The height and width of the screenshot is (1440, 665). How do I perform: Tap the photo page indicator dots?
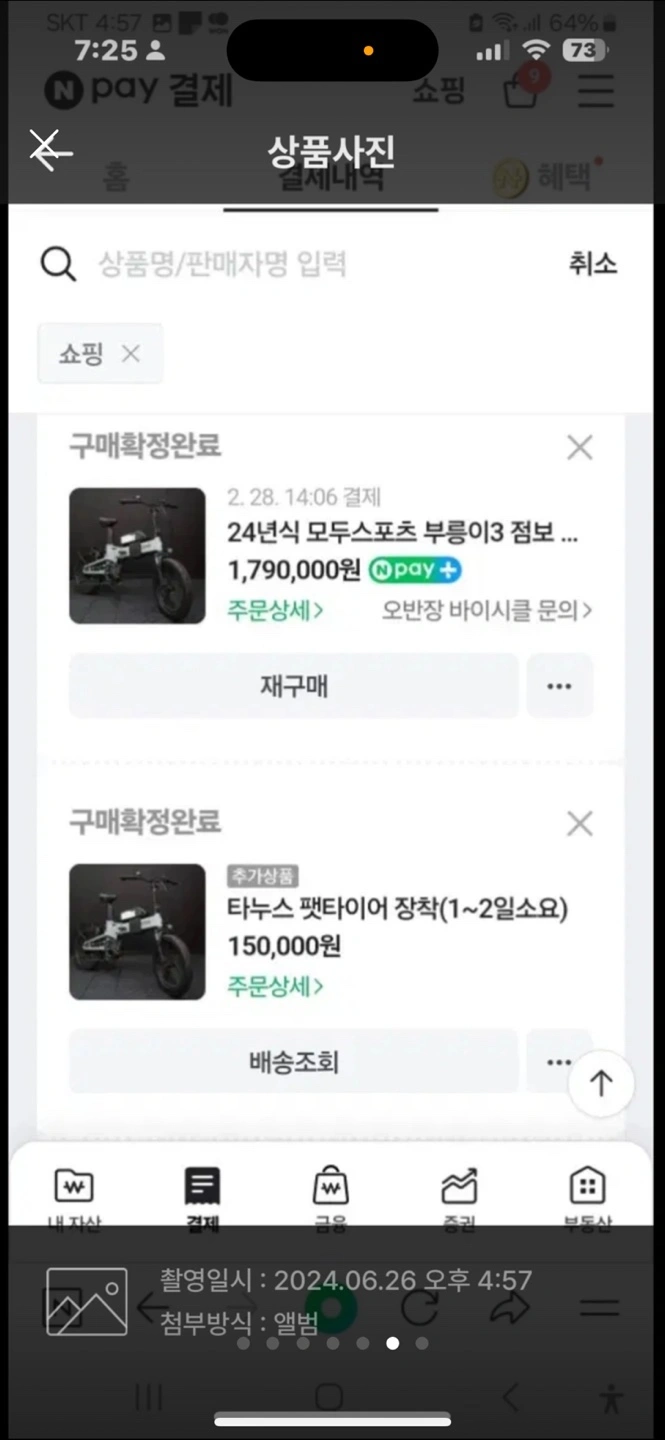pos(332,1343)
